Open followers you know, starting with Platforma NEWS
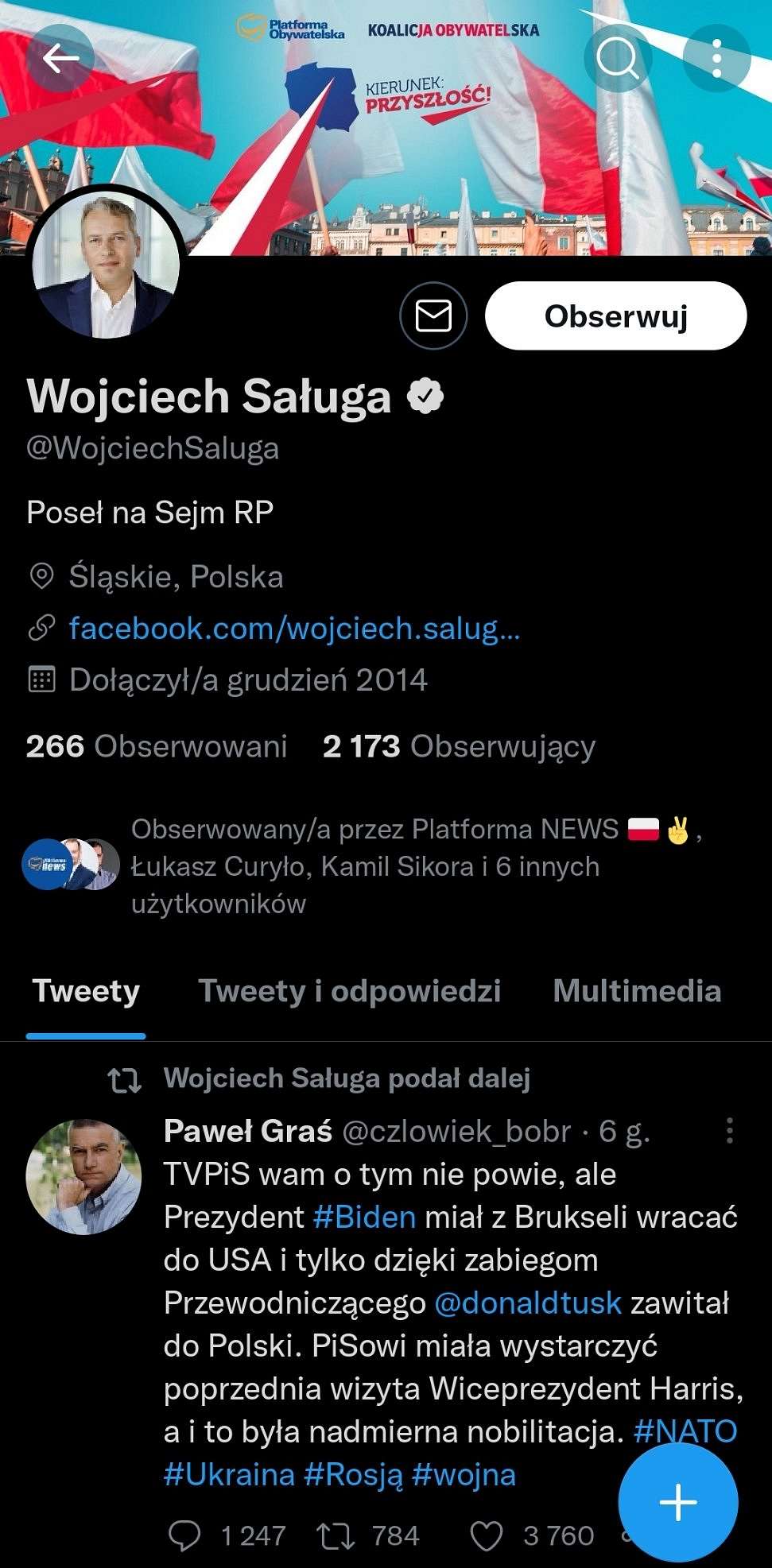The height and width of the screenshot is (1568, 772). [x=363, y=866]
